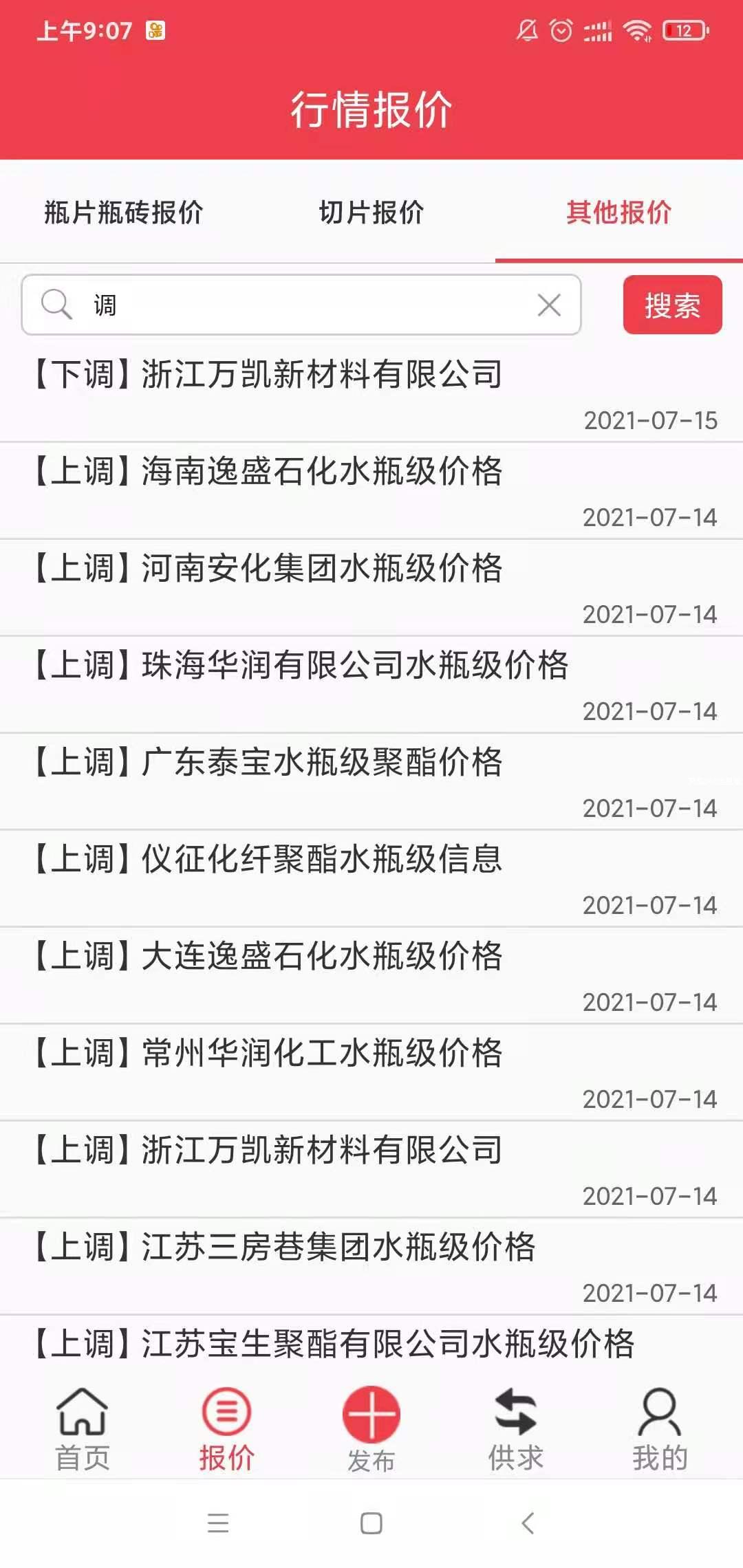The width and height of the screenshot is (743, 1568).
Task: View 【上调】广东泰宝水瓶级聚酯价格
Action: 268,763
